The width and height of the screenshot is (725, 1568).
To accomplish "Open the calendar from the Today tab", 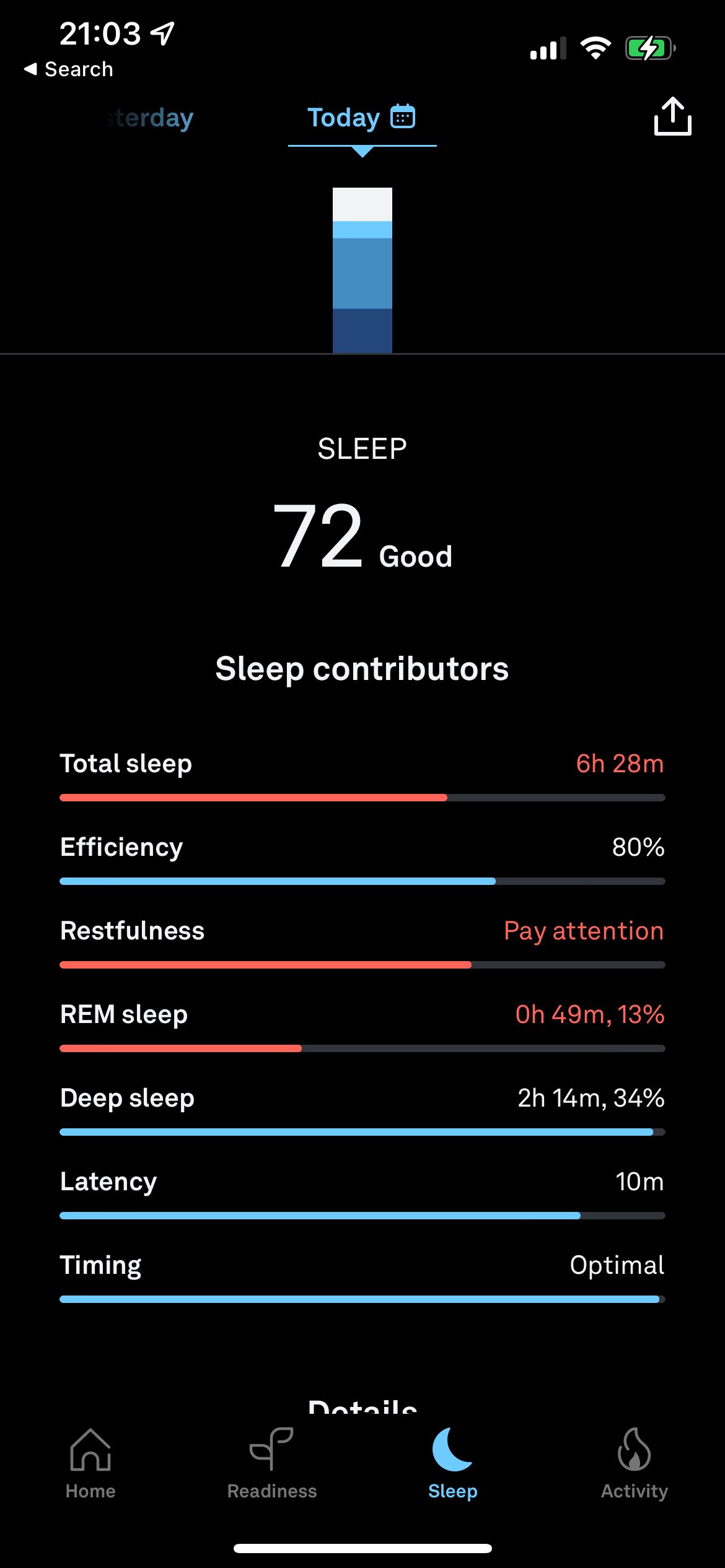I will click(x=403, y=116).
